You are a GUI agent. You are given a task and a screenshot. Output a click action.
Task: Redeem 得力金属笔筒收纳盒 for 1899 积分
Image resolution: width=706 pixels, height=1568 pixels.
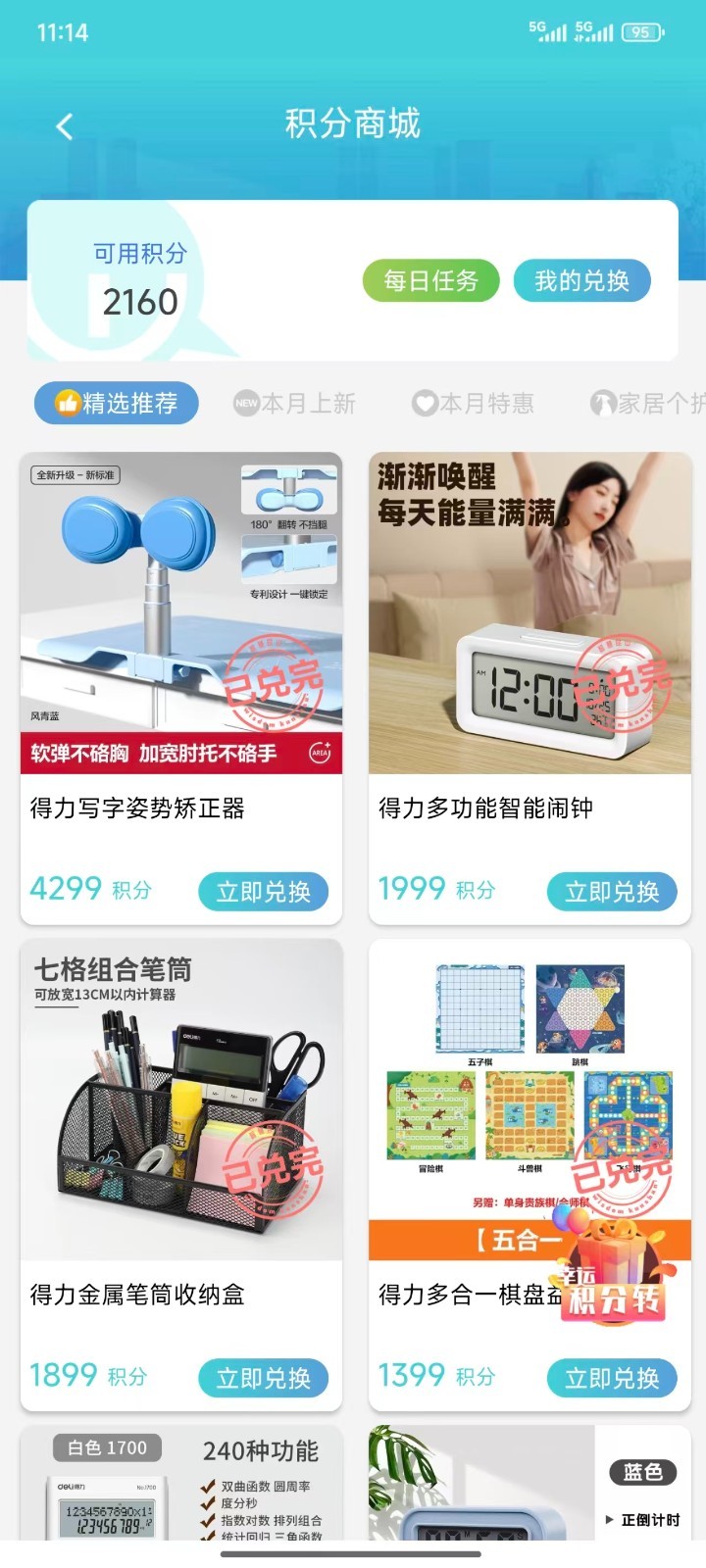[x=263, y=1377]
